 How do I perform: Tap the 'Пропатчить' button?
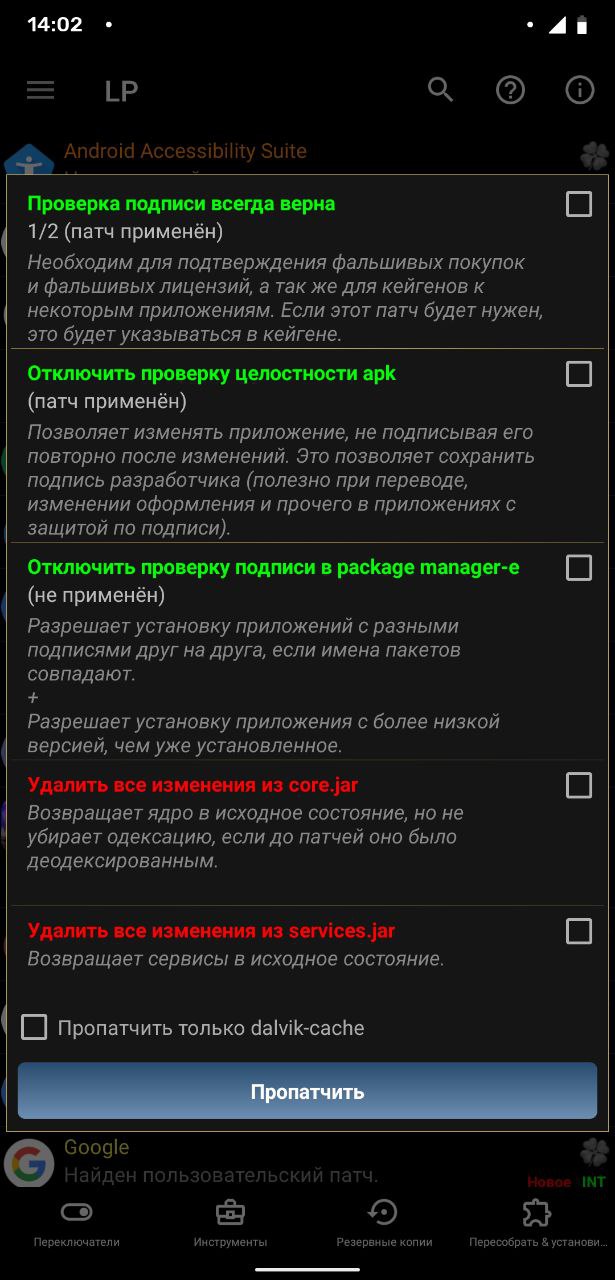click(307, 1091)
